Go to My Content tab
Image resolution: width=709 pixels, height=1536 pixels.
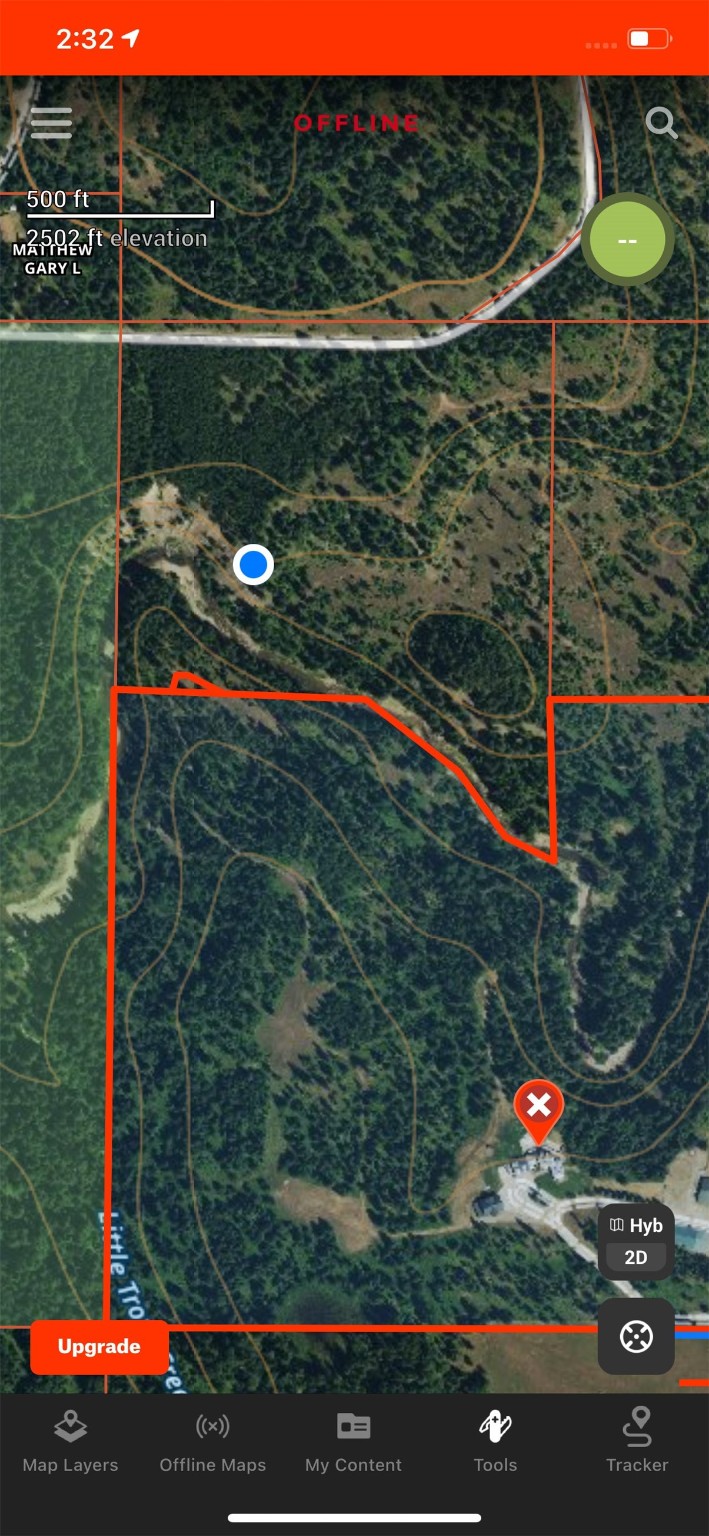click(x=353, y=1442)
